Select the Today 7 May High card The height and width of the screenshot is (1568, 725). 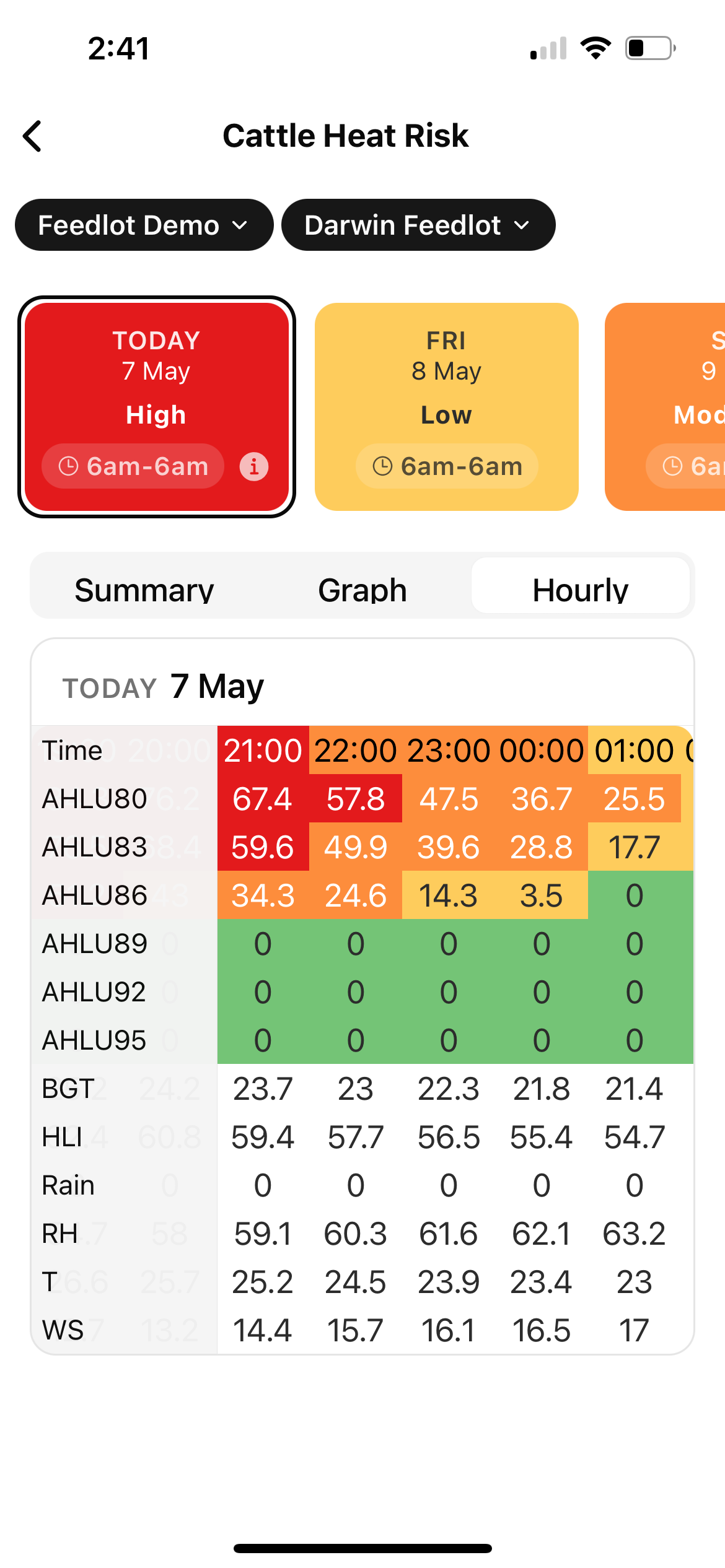click(157, 407)
